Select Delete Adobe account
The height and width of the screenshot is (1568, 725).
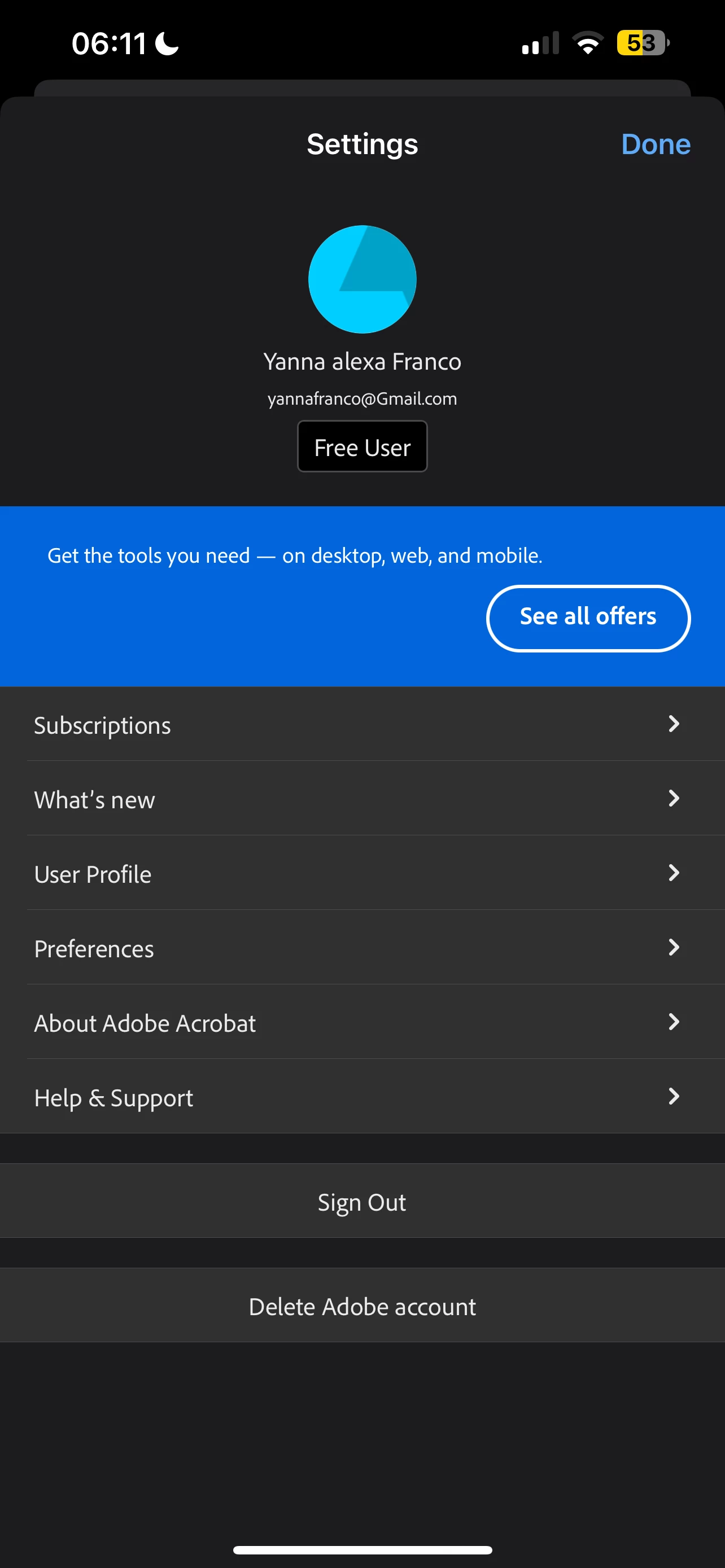point(362,1306)
